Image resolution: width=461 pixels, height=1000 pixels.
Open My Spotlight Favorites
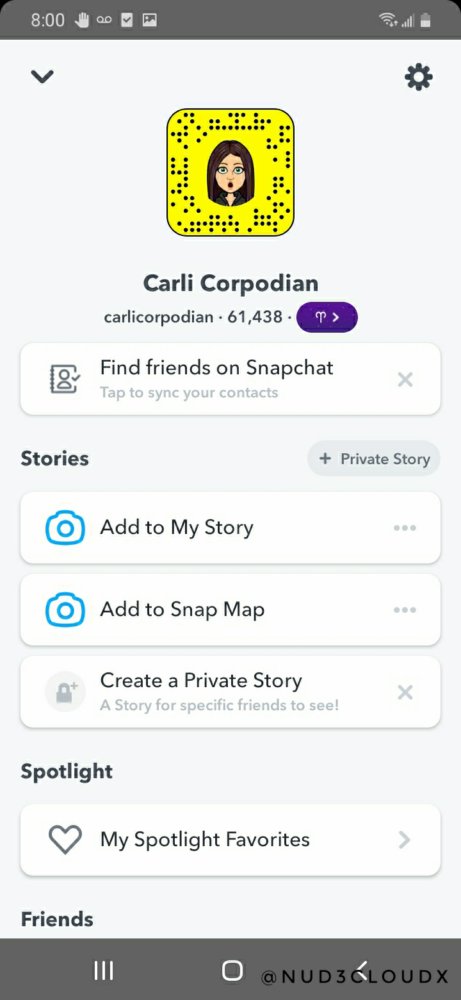click(x=230, y=840)
